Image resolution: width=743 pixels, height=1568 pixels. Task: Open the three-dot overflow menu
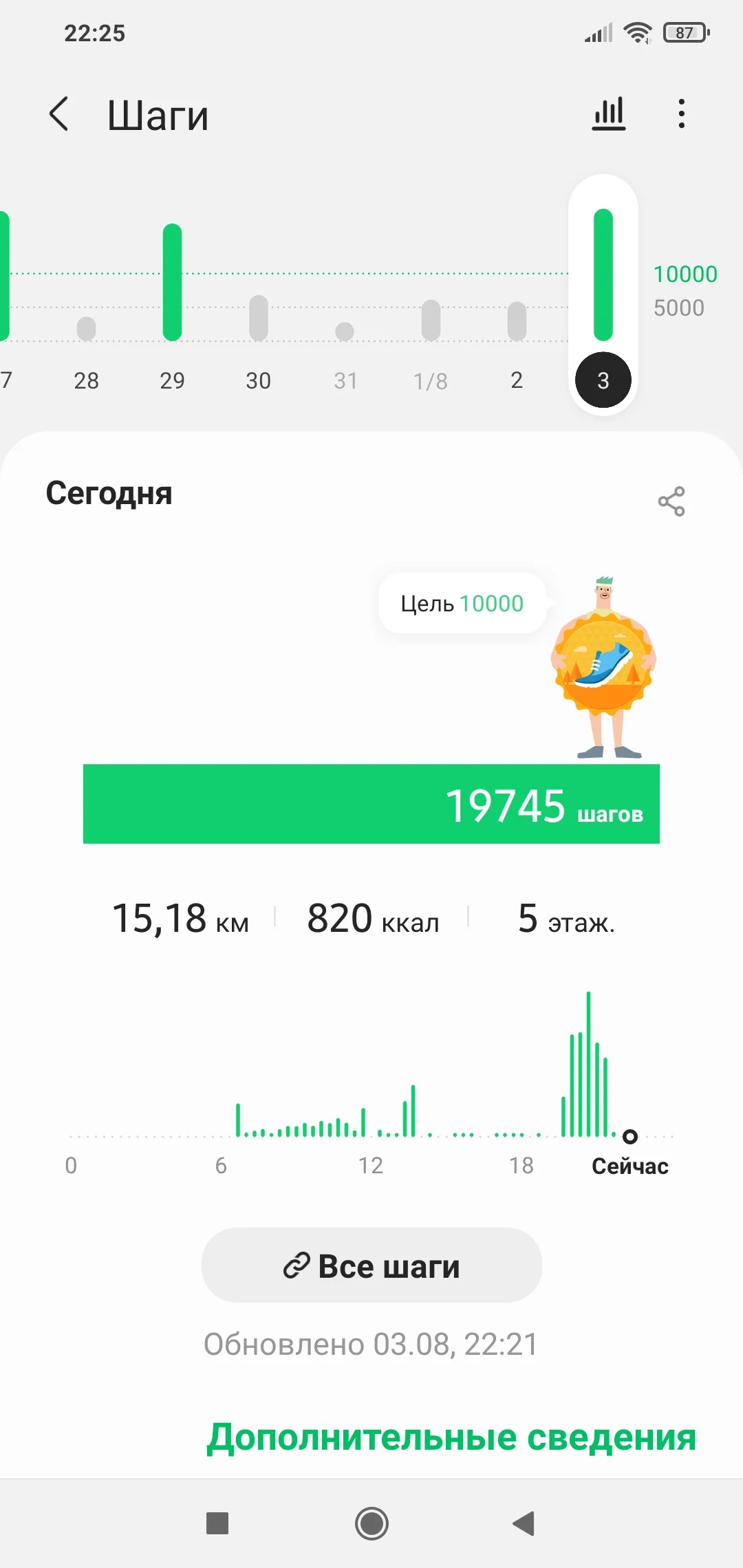(681, 114)
